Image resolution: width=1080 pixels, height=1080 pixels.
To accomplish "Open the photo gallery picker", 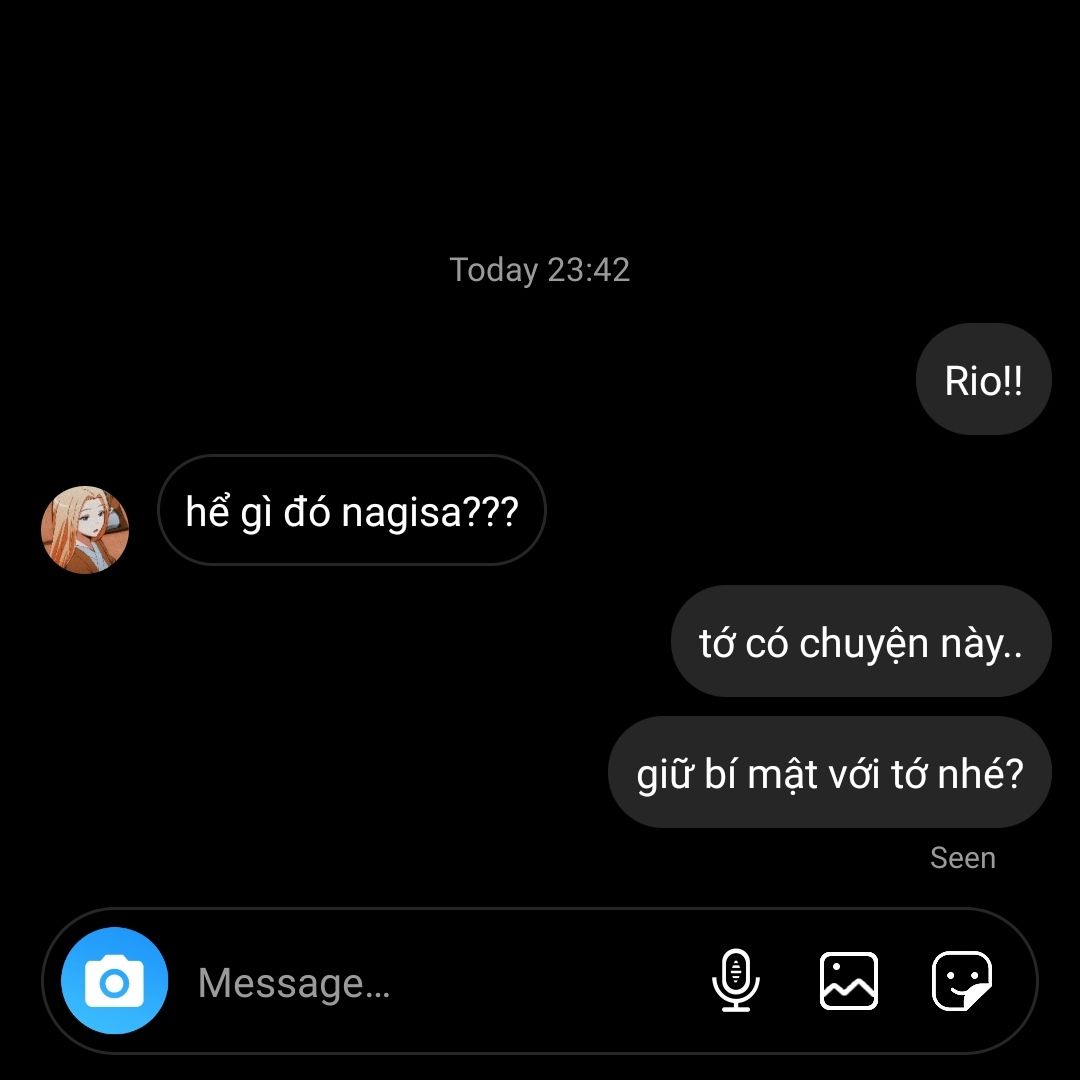I will [849, 981].
